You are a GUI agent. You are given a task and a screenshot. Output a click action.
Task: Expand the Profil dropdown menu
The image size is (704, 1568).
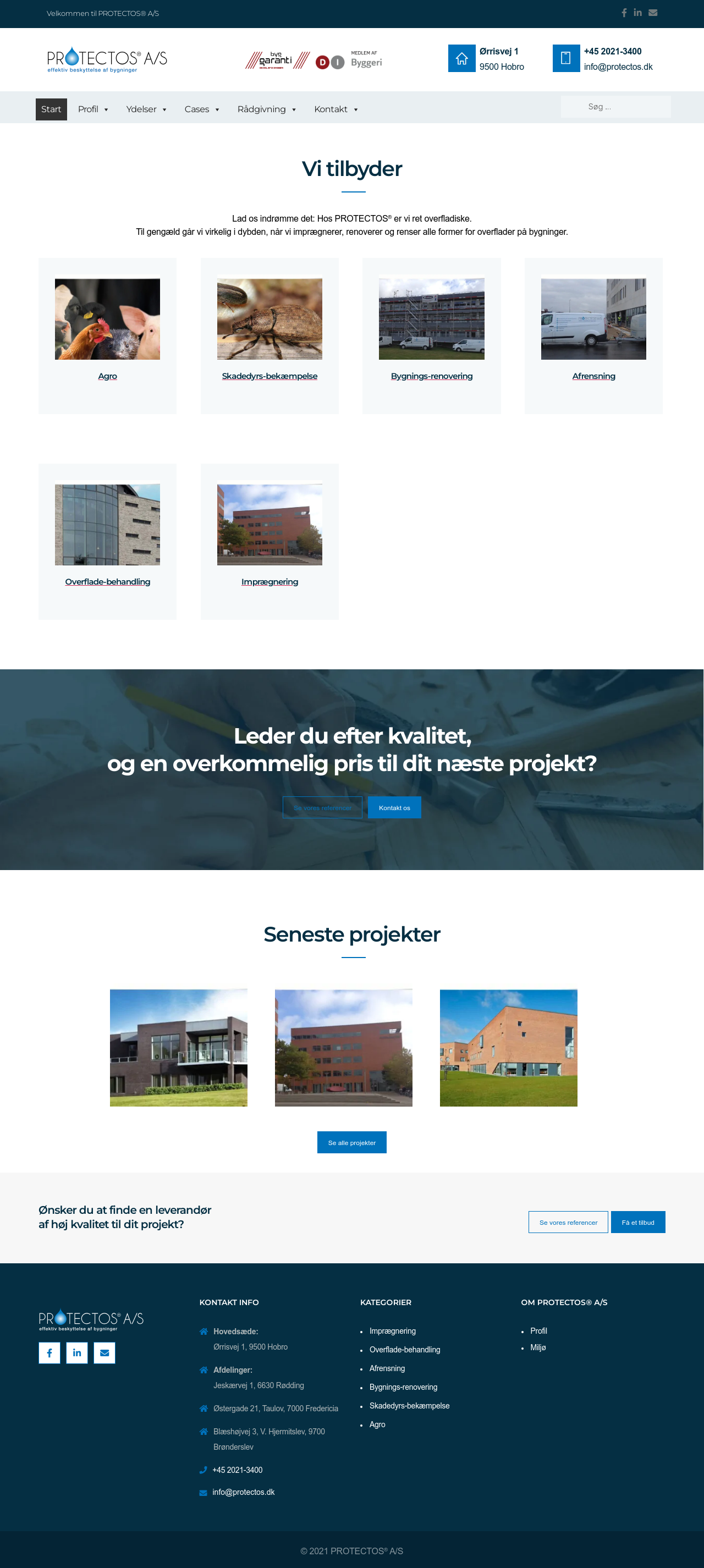point(93,109)
